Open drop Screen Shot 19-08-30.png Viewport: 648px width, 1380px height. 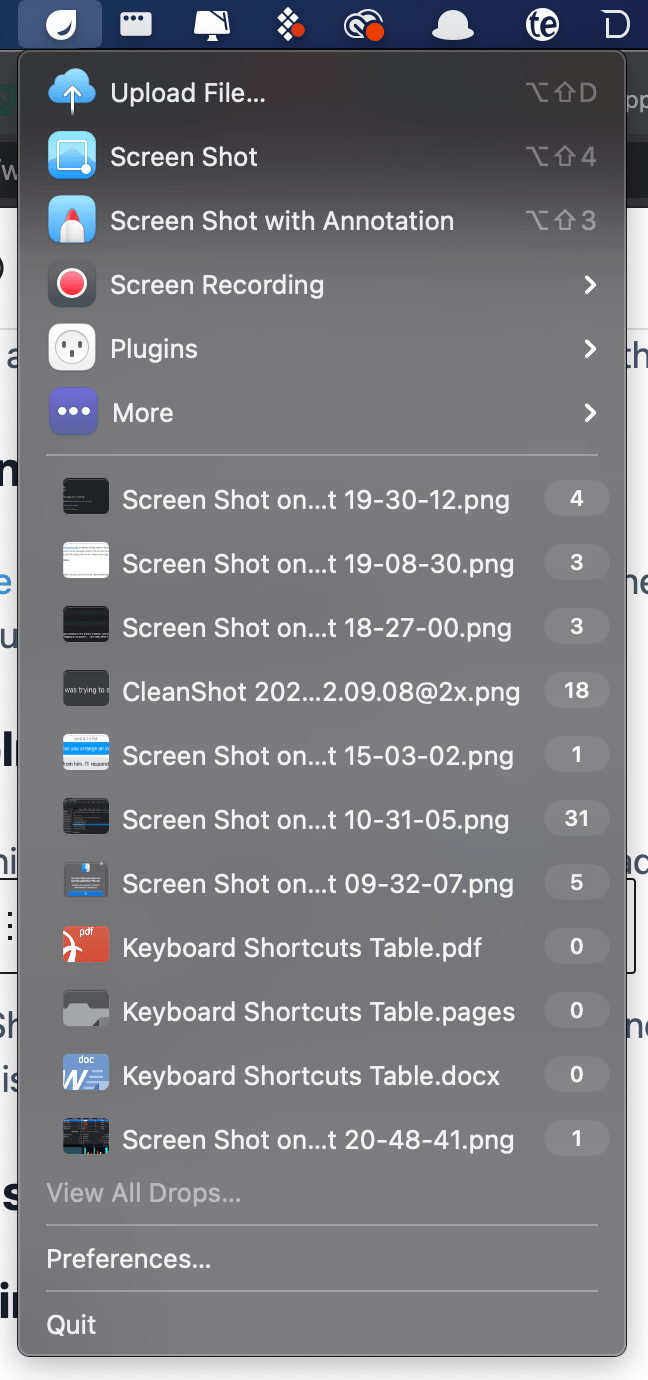(x=322, y=563)
